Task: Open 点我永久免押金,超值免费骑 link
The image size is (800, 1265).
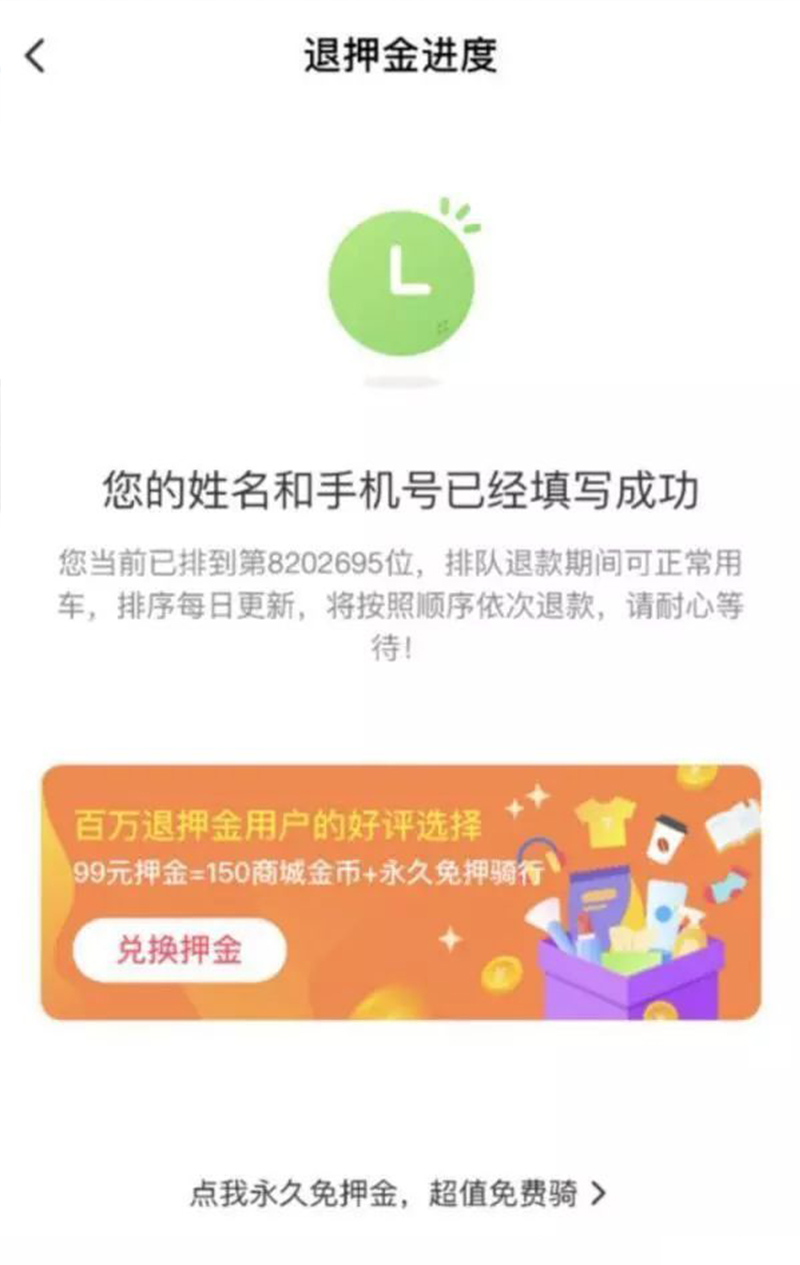Action: pos(398,1193)
